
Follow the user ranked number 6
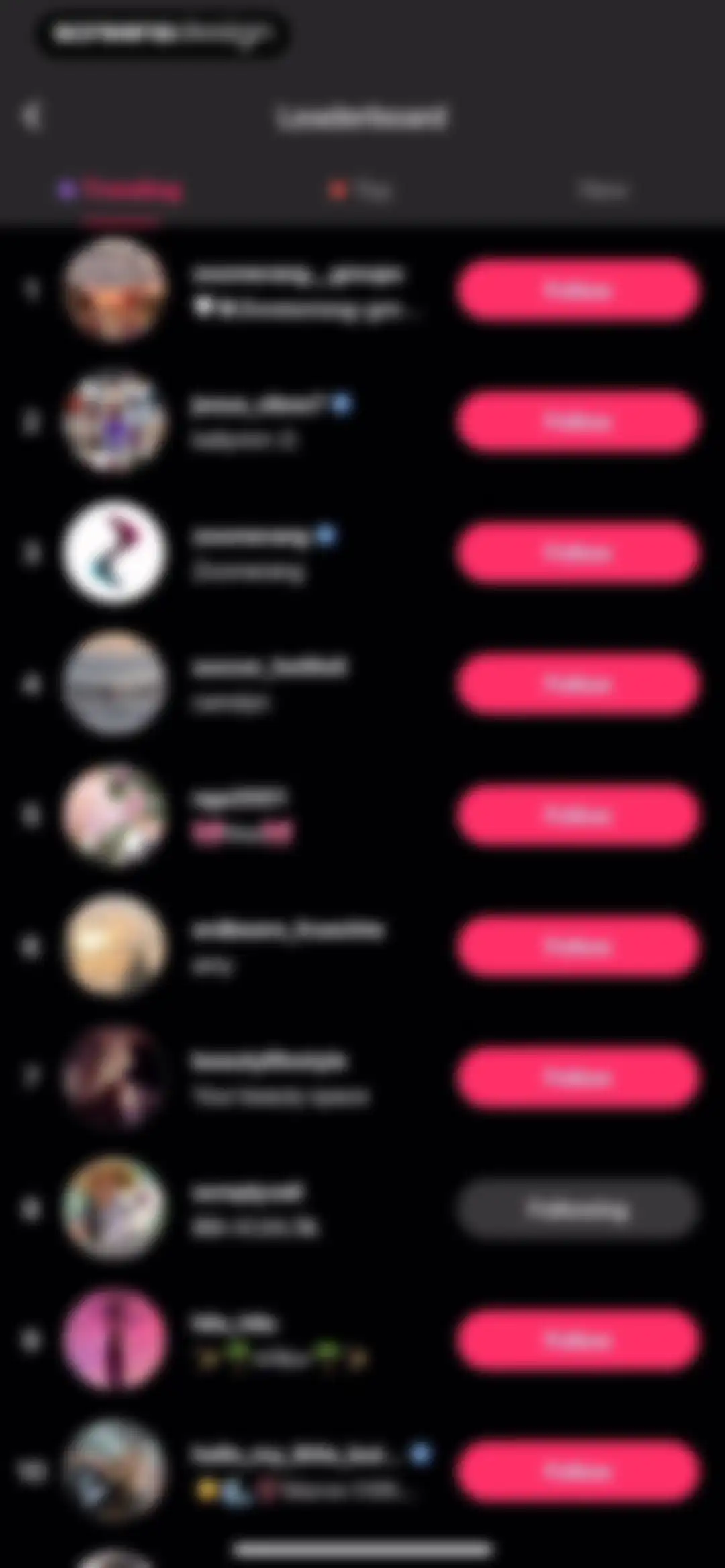point(578,946)
